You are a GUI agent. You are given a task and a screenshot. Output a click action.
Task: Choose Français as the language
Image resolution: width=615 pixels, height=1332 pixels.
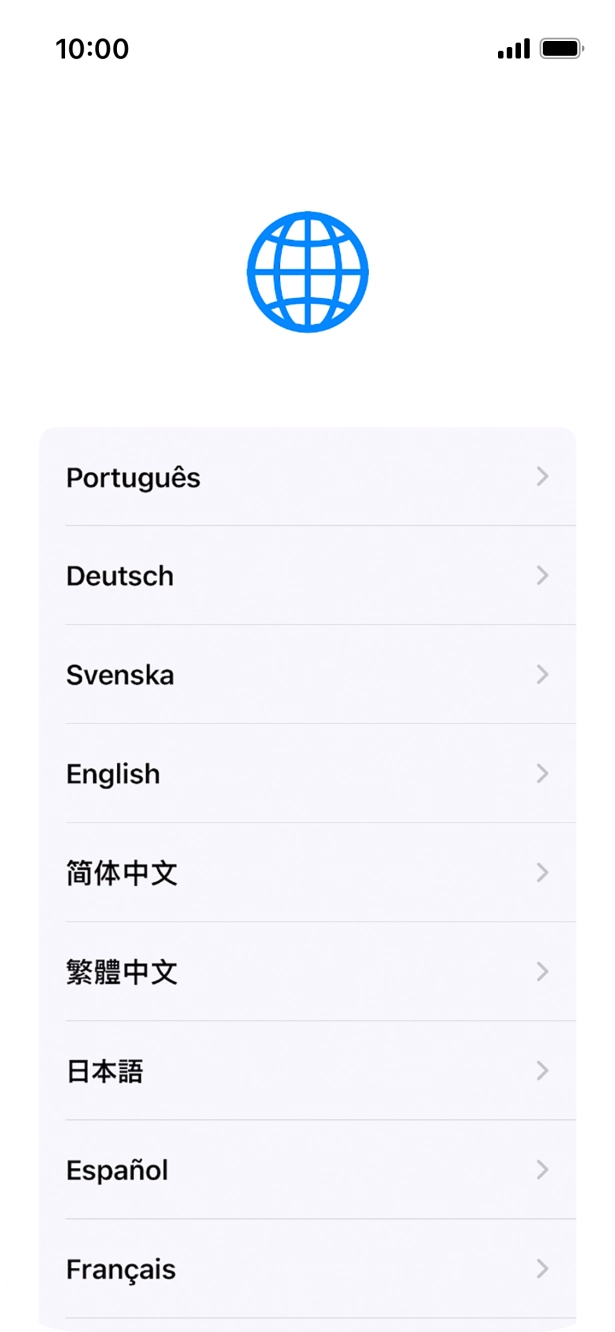306,1269
